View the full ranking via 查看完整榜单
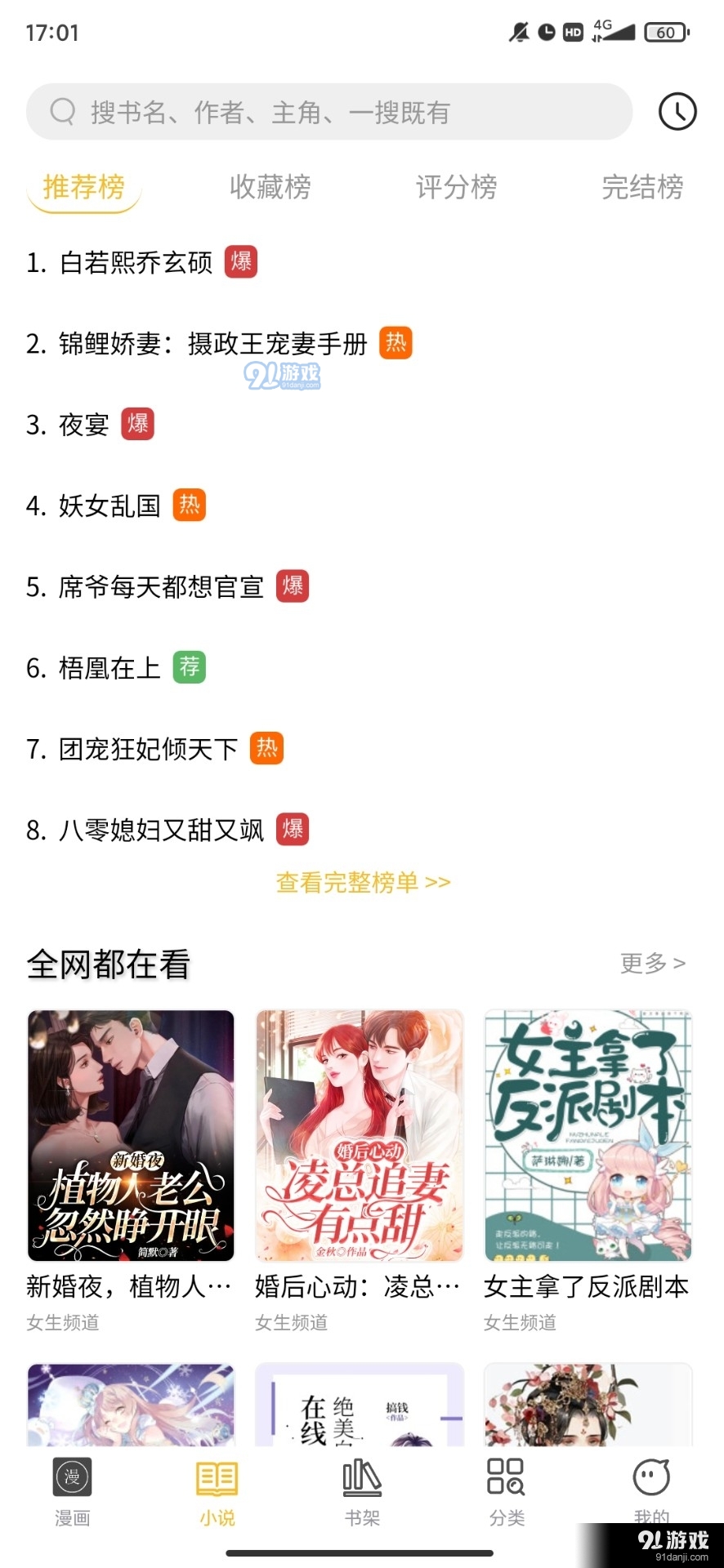 [363, 882]
